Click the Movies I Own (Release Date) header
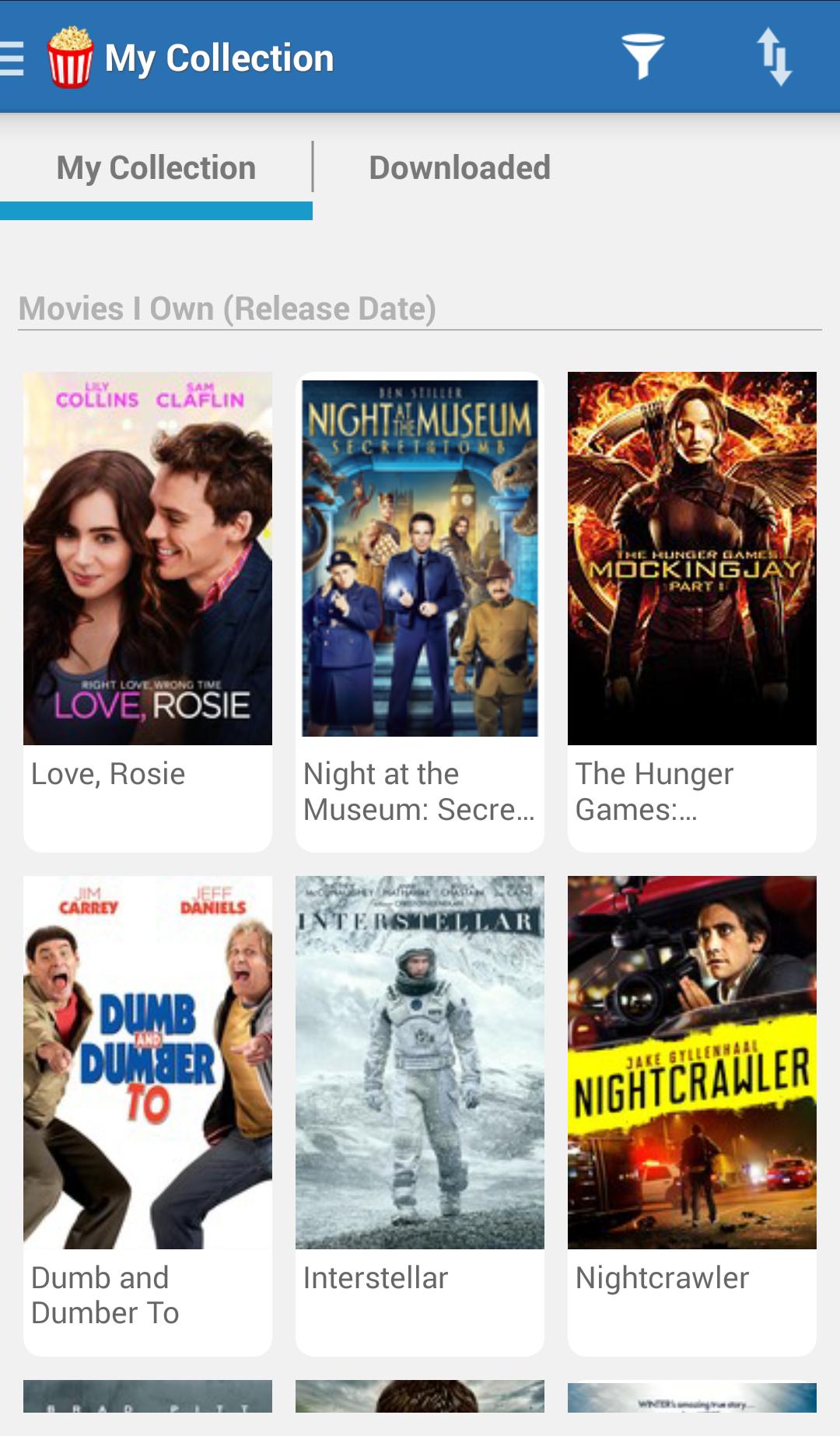 coord(226,308)
